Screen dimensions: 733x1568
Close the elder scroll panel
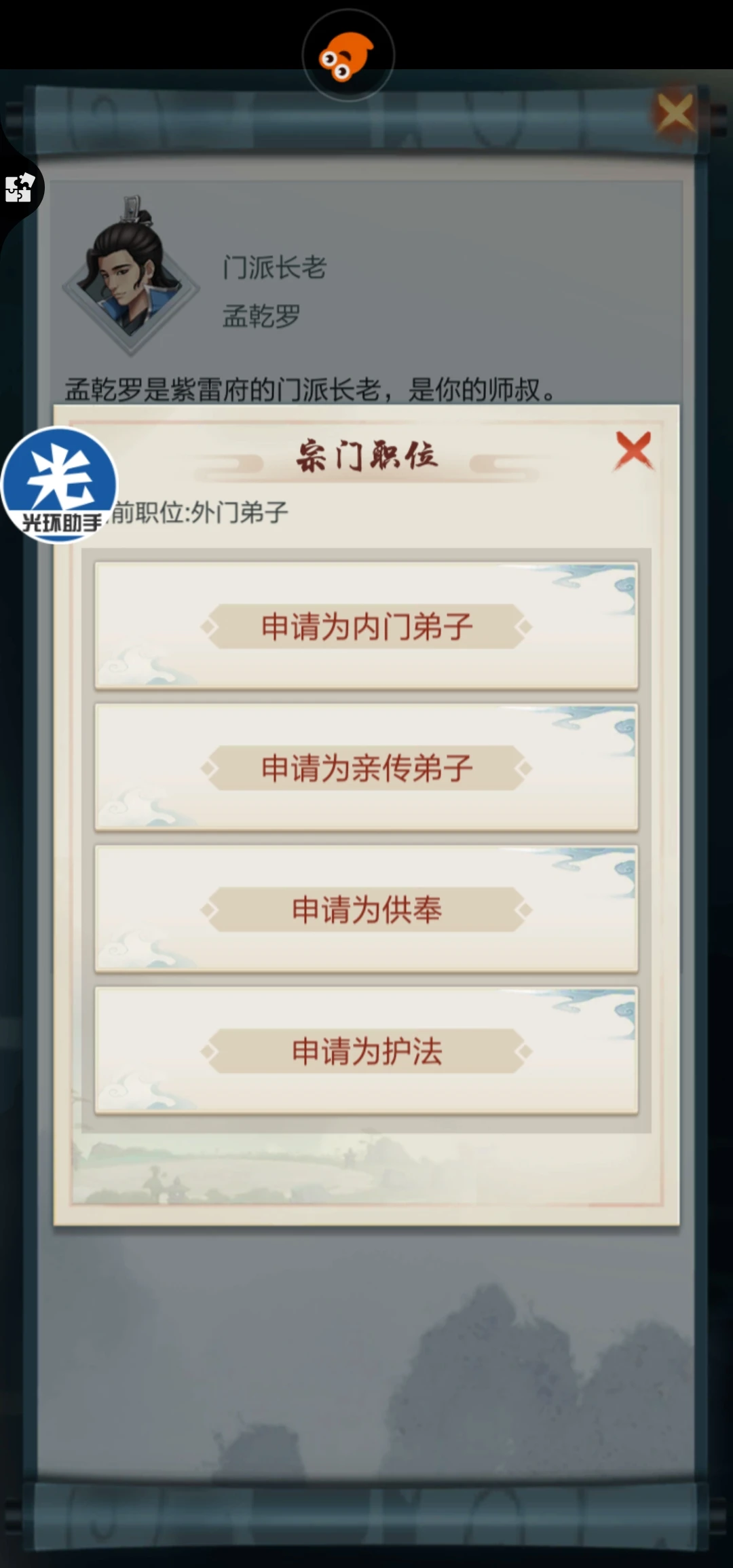pyautogui.click(x=675, y=113)
